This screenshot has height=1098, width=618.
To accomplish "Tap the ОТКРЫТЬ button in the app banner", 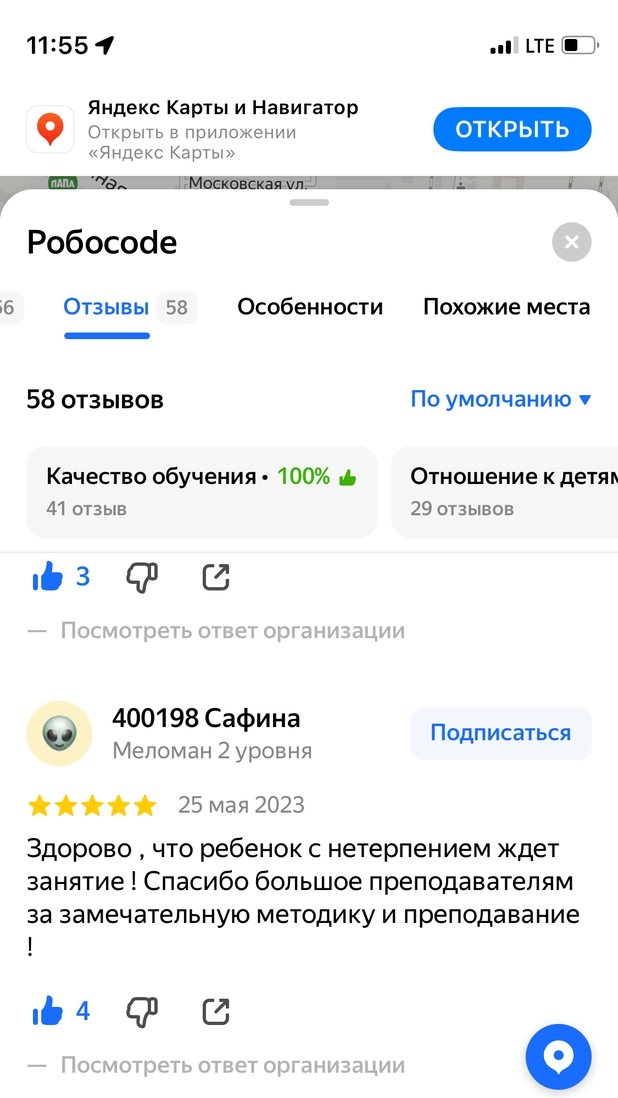I will (x=512, y=129).
